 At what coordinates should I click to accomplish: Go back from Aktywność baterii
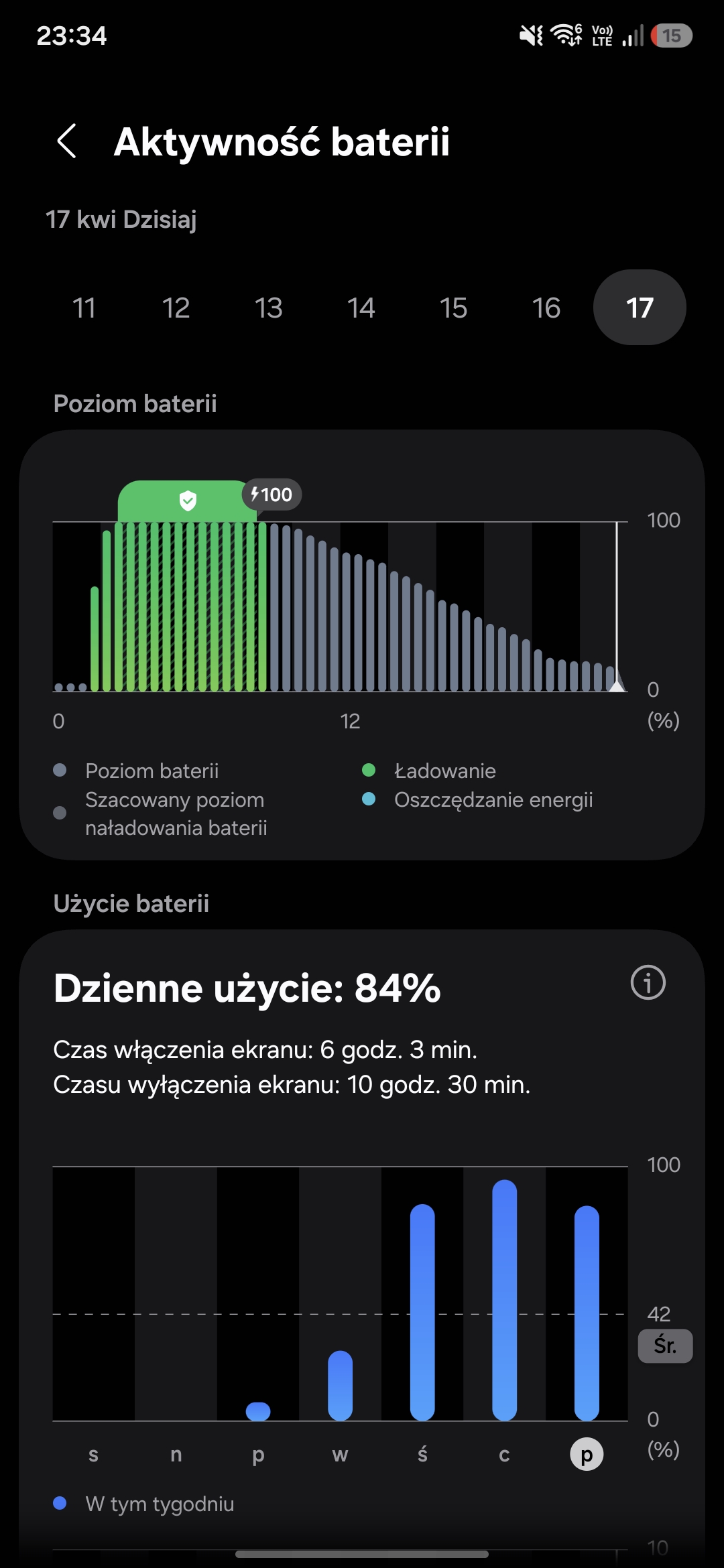click(66, 141)
